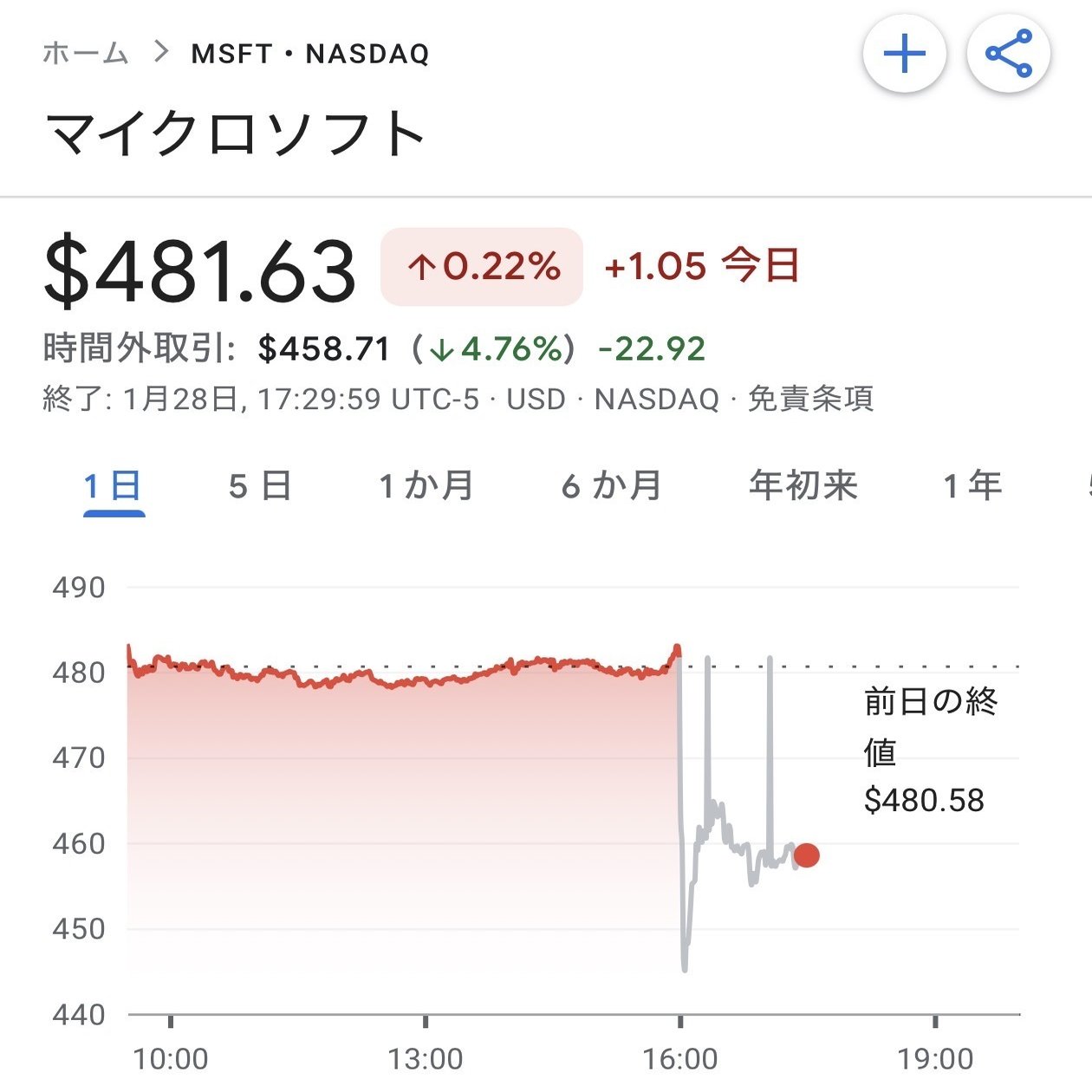Share the Microsoft stock page

(1009, 54)
